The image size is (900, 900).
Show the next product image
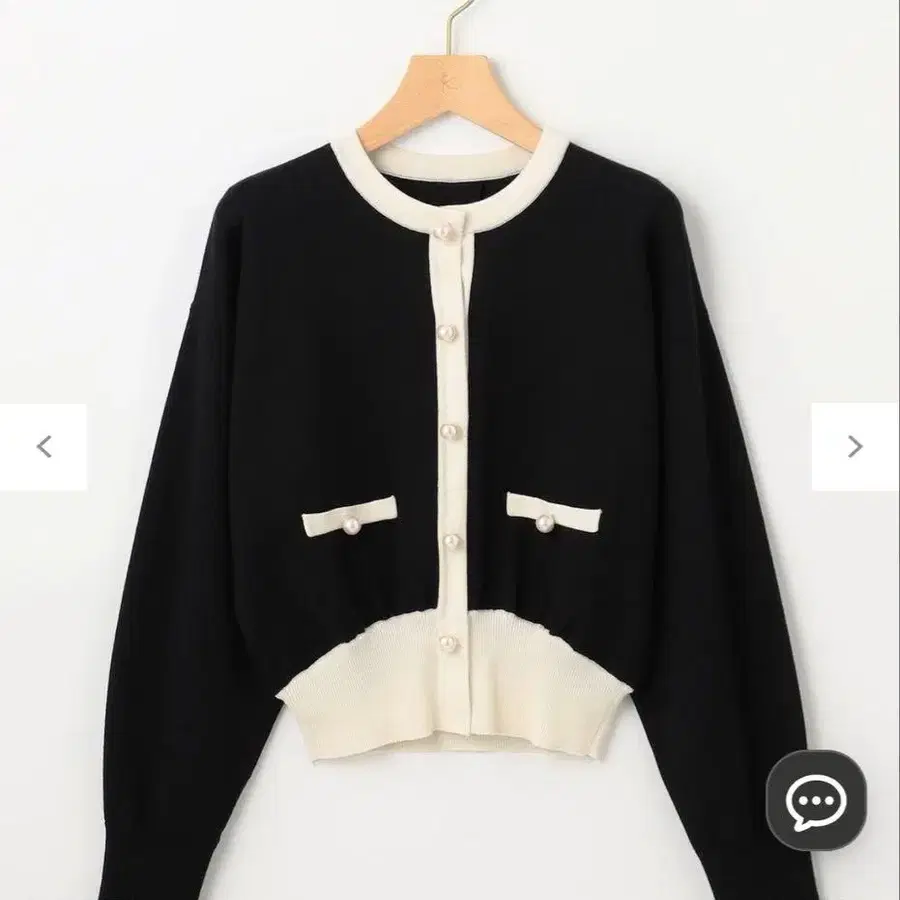(854, 447)
